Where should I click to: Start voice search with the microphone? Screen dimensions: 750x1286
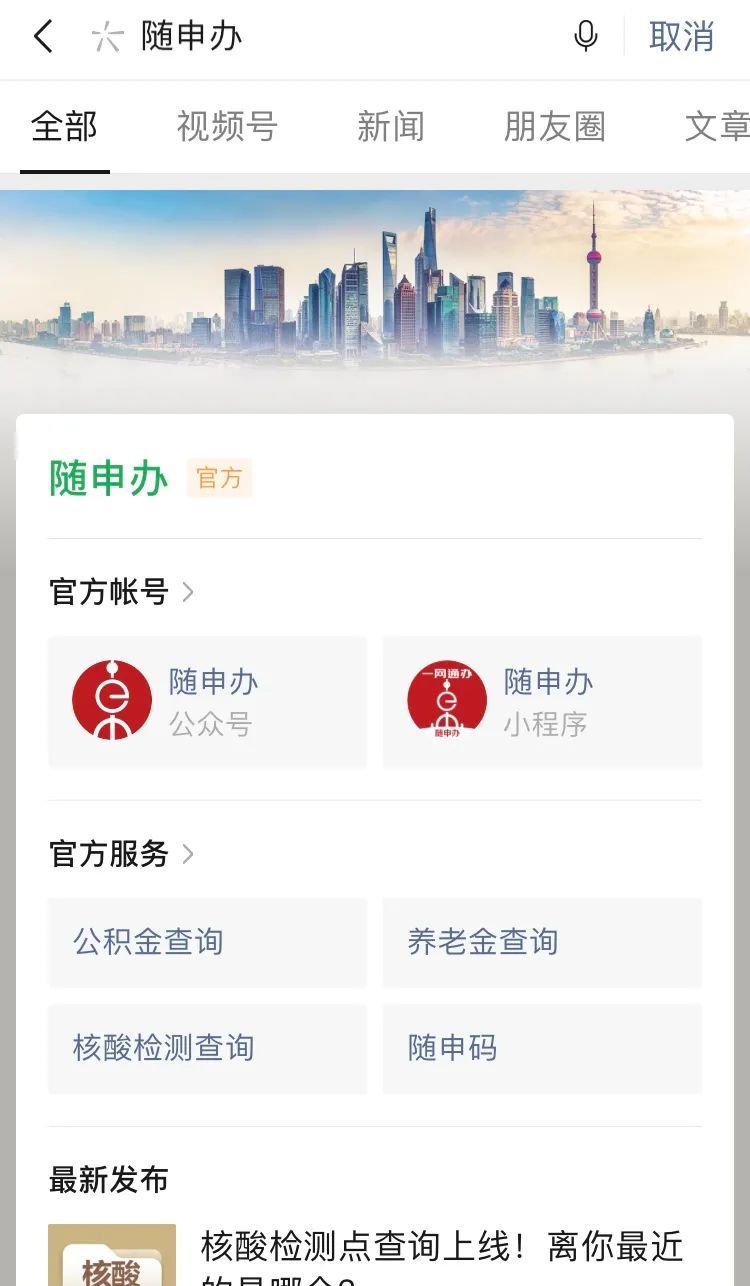point(586,37)
